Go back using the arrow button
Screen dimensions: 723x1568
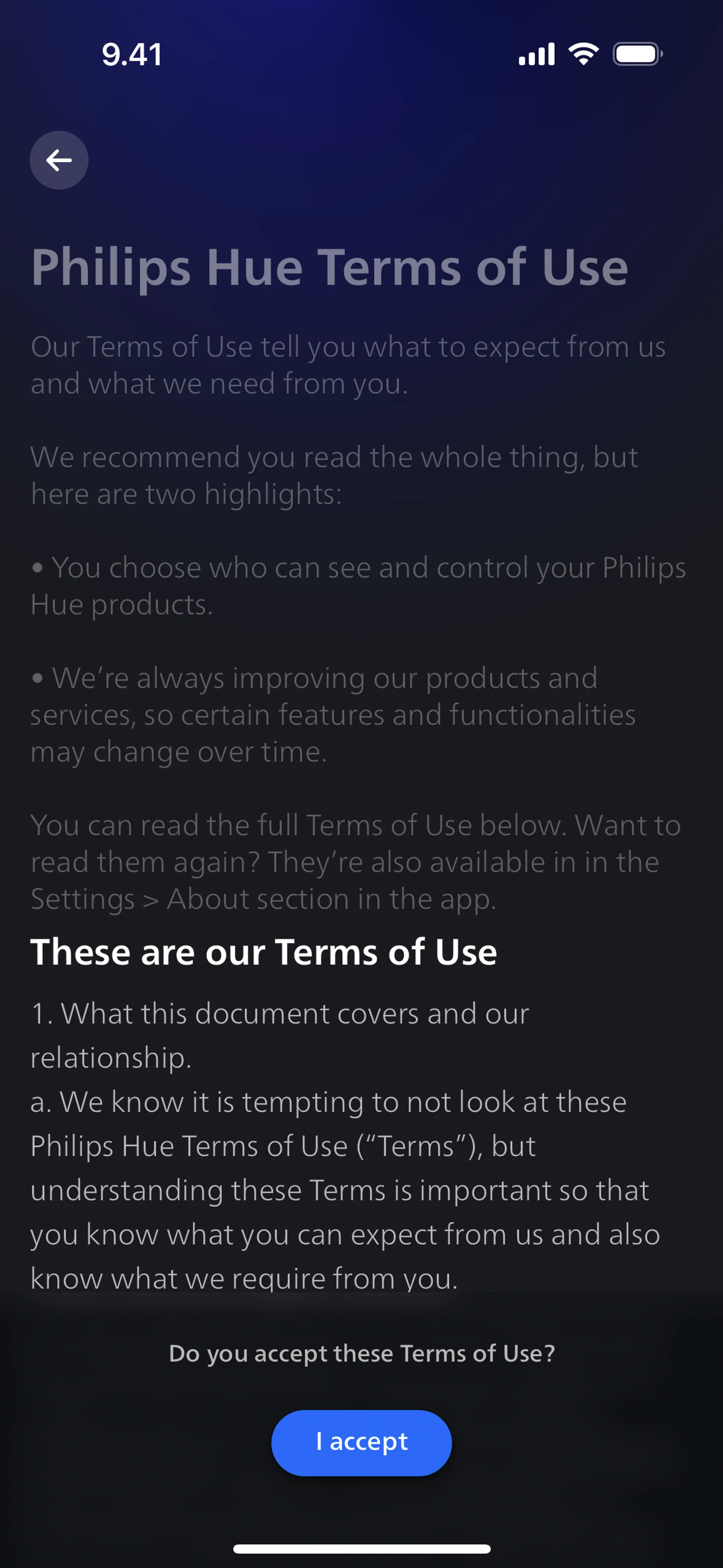point(59,160)
